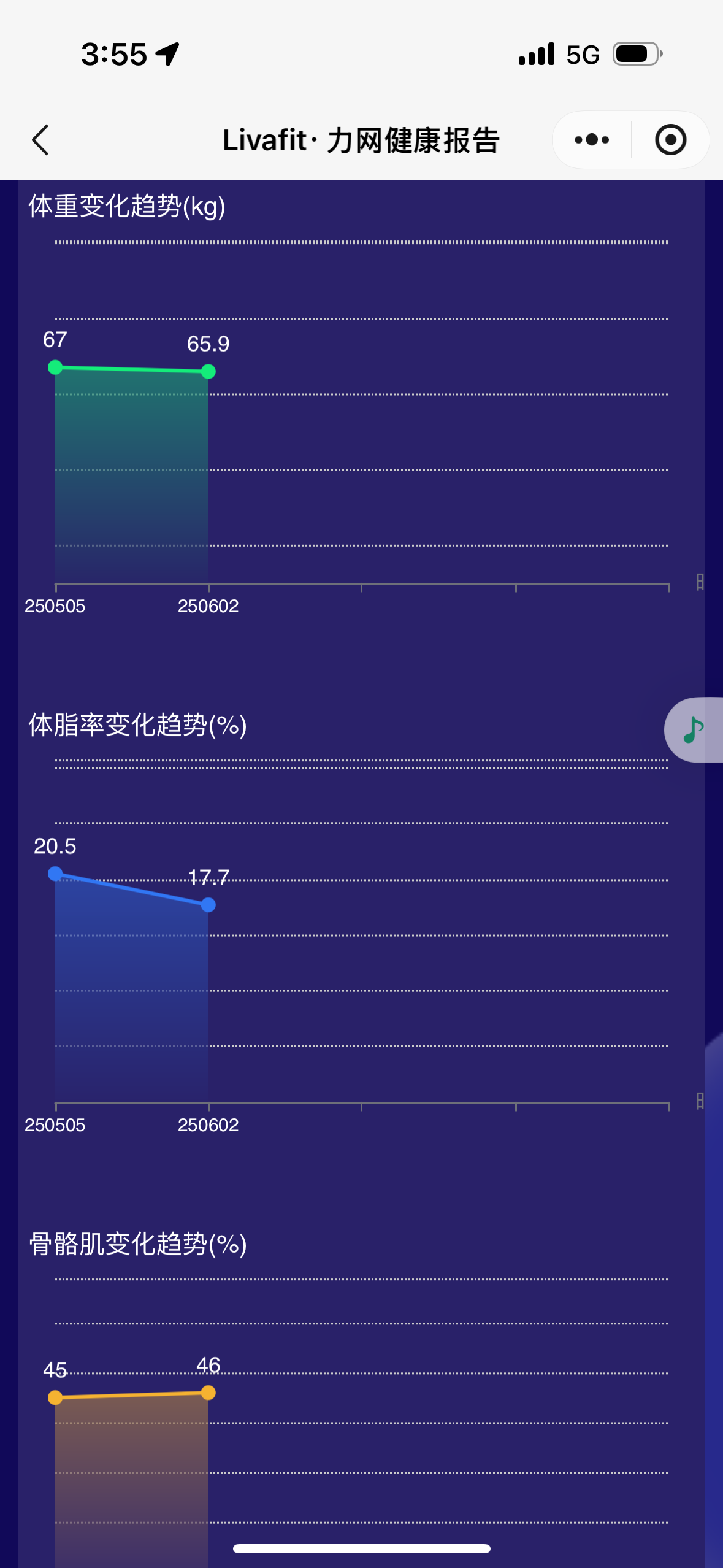Select the 17.7 point on the body fat chart
Viewport: 723px width, 1568px height.
(208, 905)
